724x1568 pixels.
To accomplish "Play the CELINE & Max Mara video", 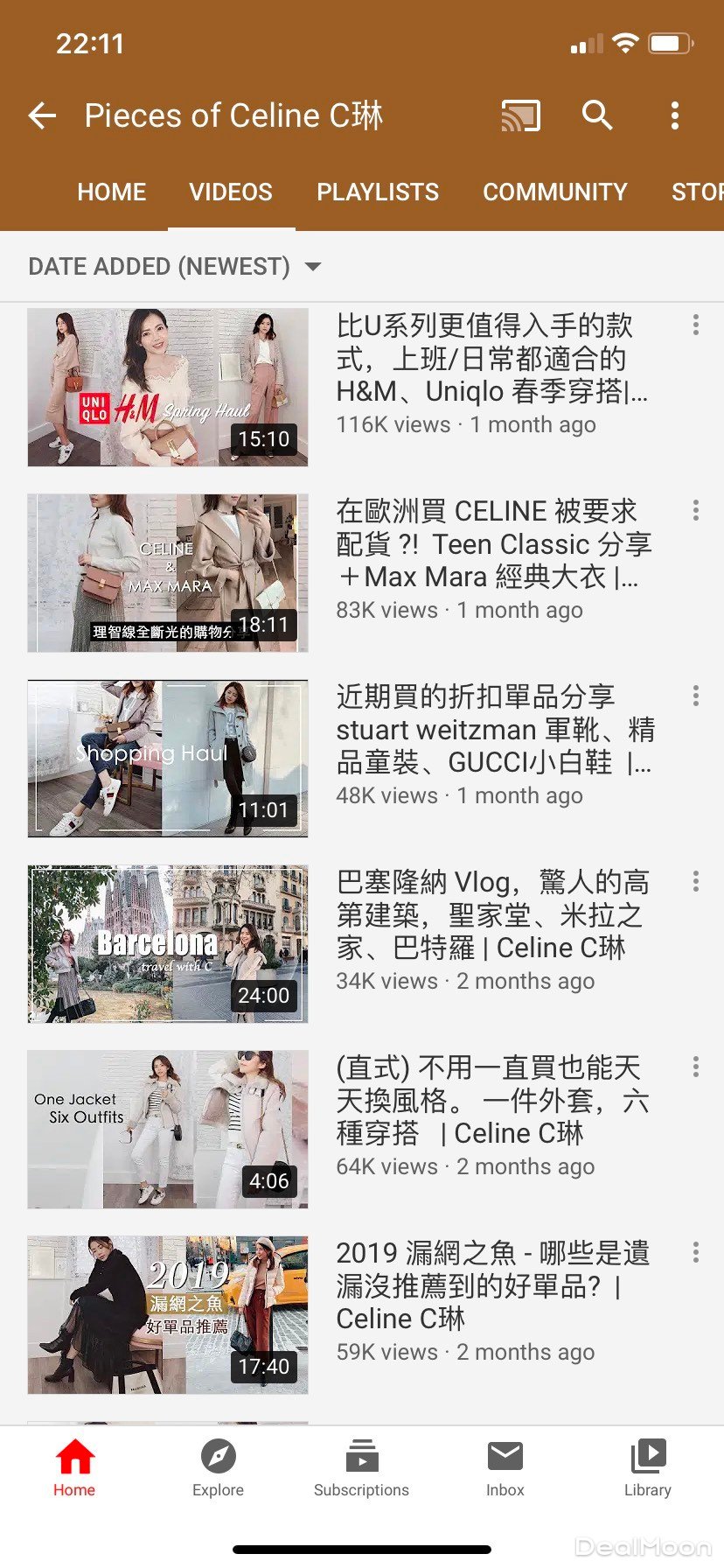I will pos(168,572).
